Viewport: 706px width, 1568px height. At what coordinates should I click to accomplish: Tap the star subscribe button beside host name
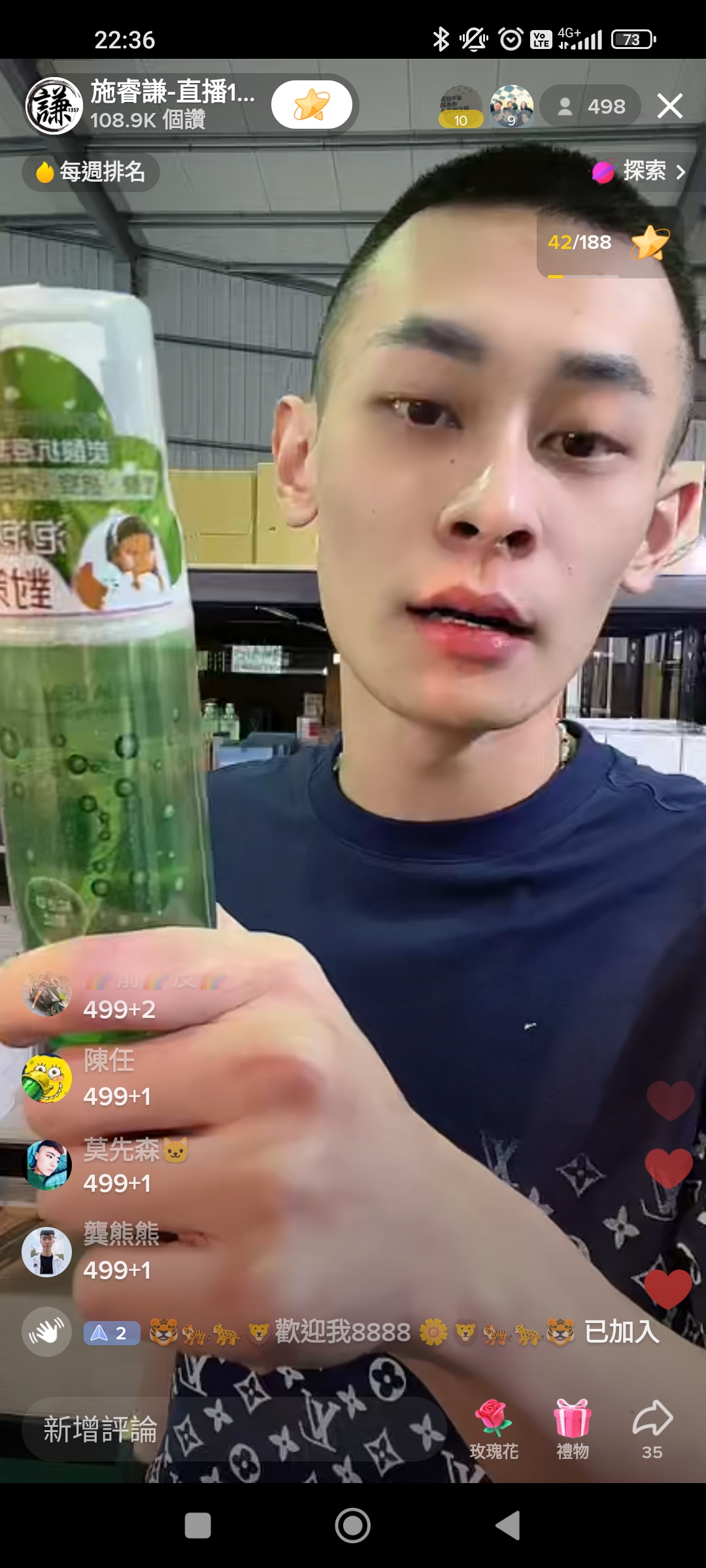311,105
